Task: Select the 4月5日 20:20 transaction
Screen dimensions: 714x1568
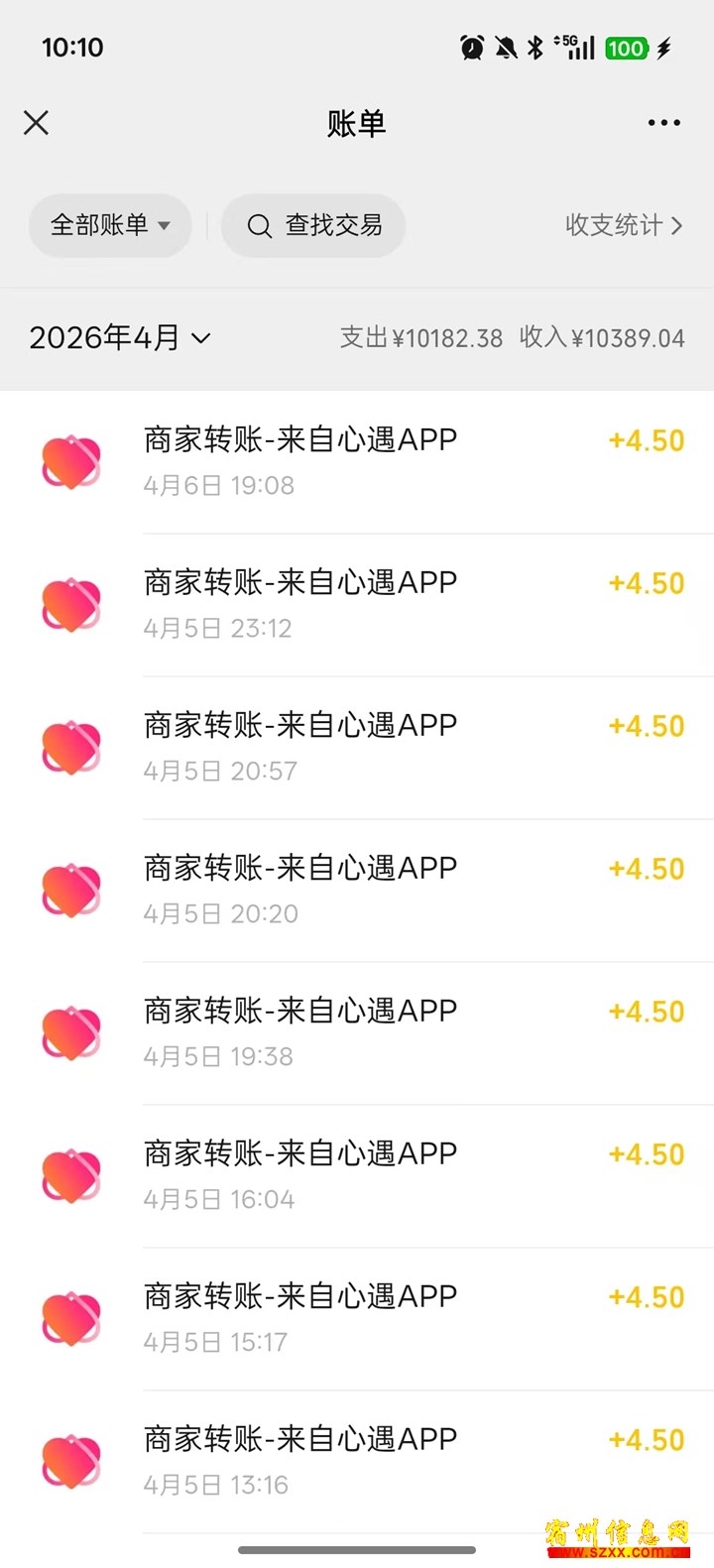Action: [357, 890]
